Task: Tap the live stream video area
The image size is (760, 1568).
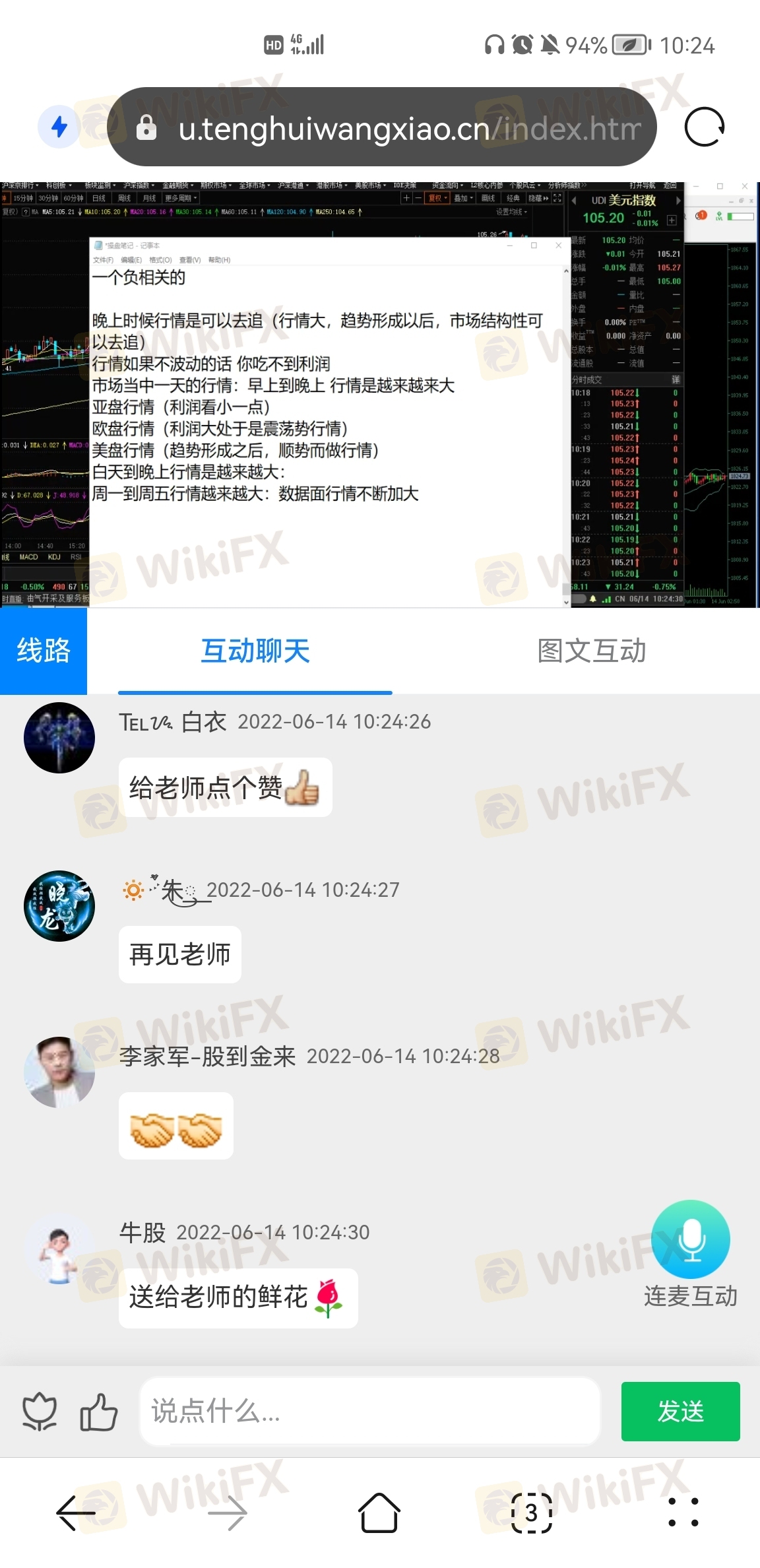Action: [x=380, y=395]
